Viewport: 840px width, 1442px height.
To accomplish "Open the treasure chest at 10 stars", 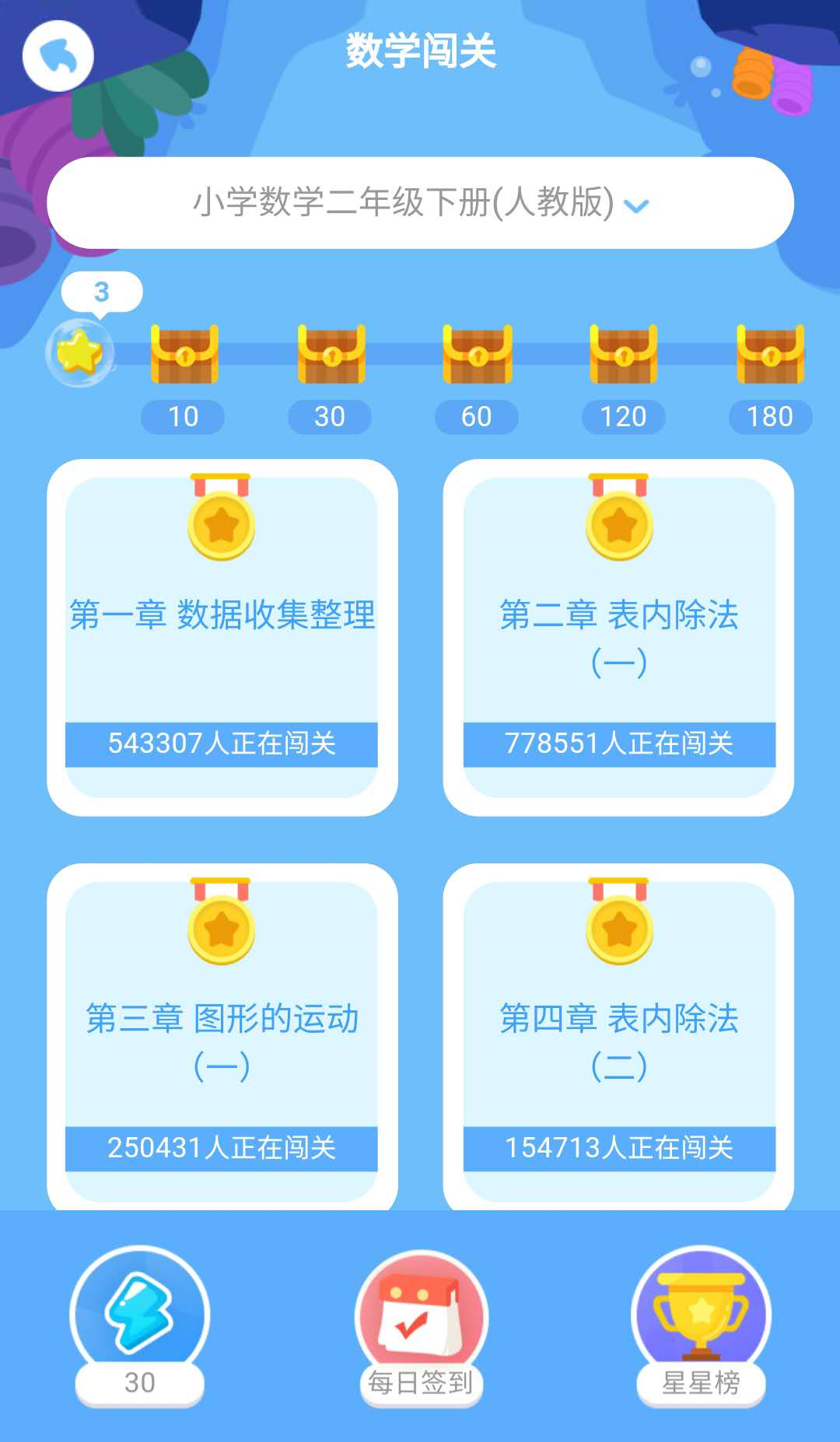I will [x=184, y=356].
